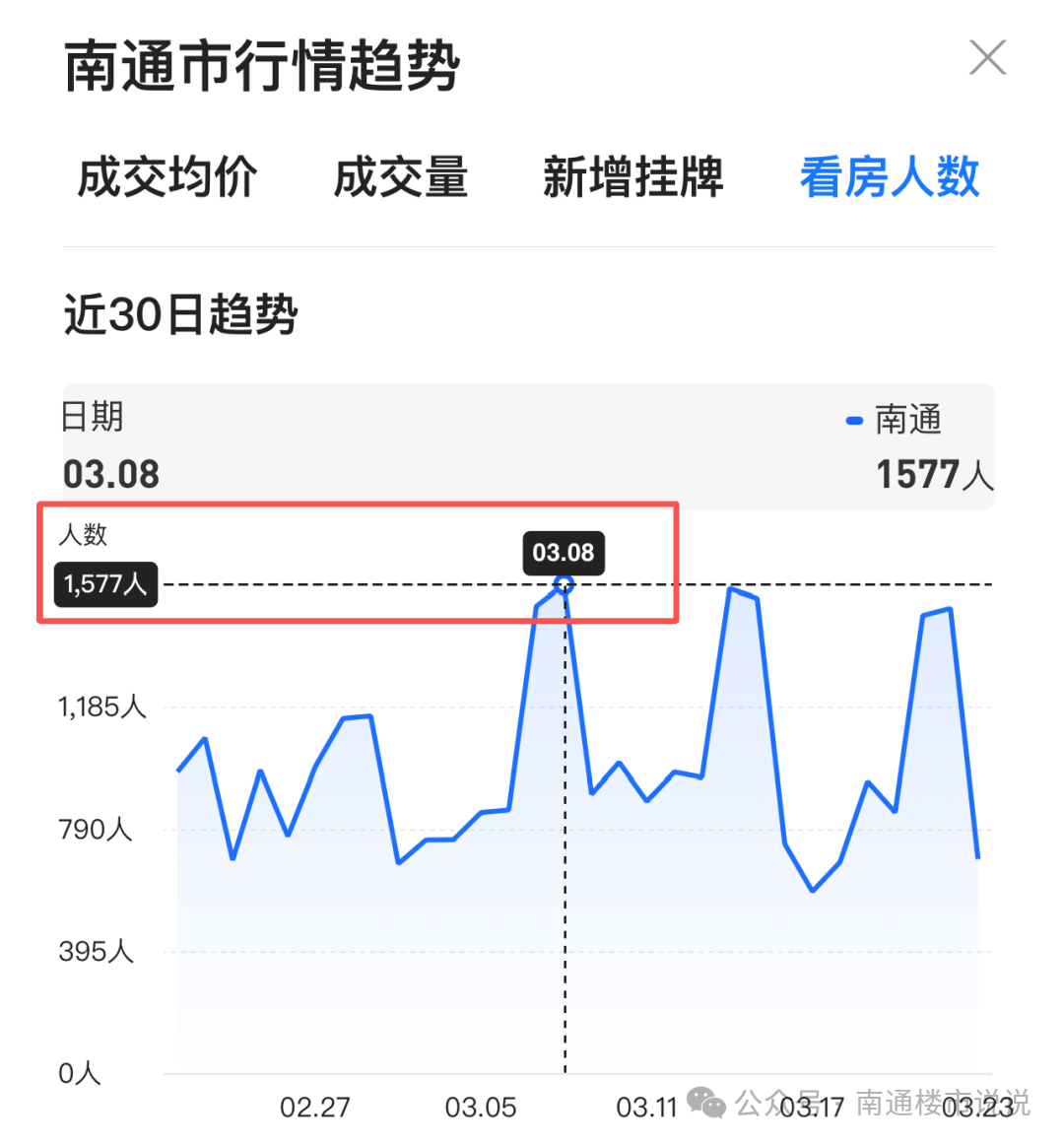Open the 成交量 tab
The width and height of the screenshot is (1064, 1145).
coord(401,178)
